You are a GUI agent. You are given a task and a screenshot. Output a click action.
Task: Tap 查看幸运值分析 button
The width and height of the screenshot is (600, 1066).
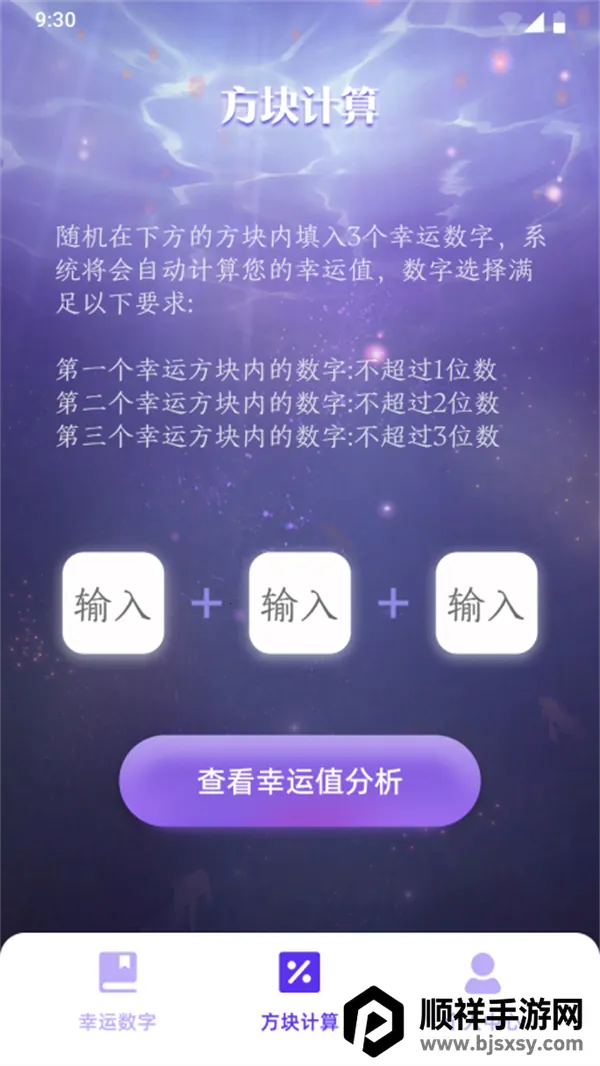click(x=299, y=781)
